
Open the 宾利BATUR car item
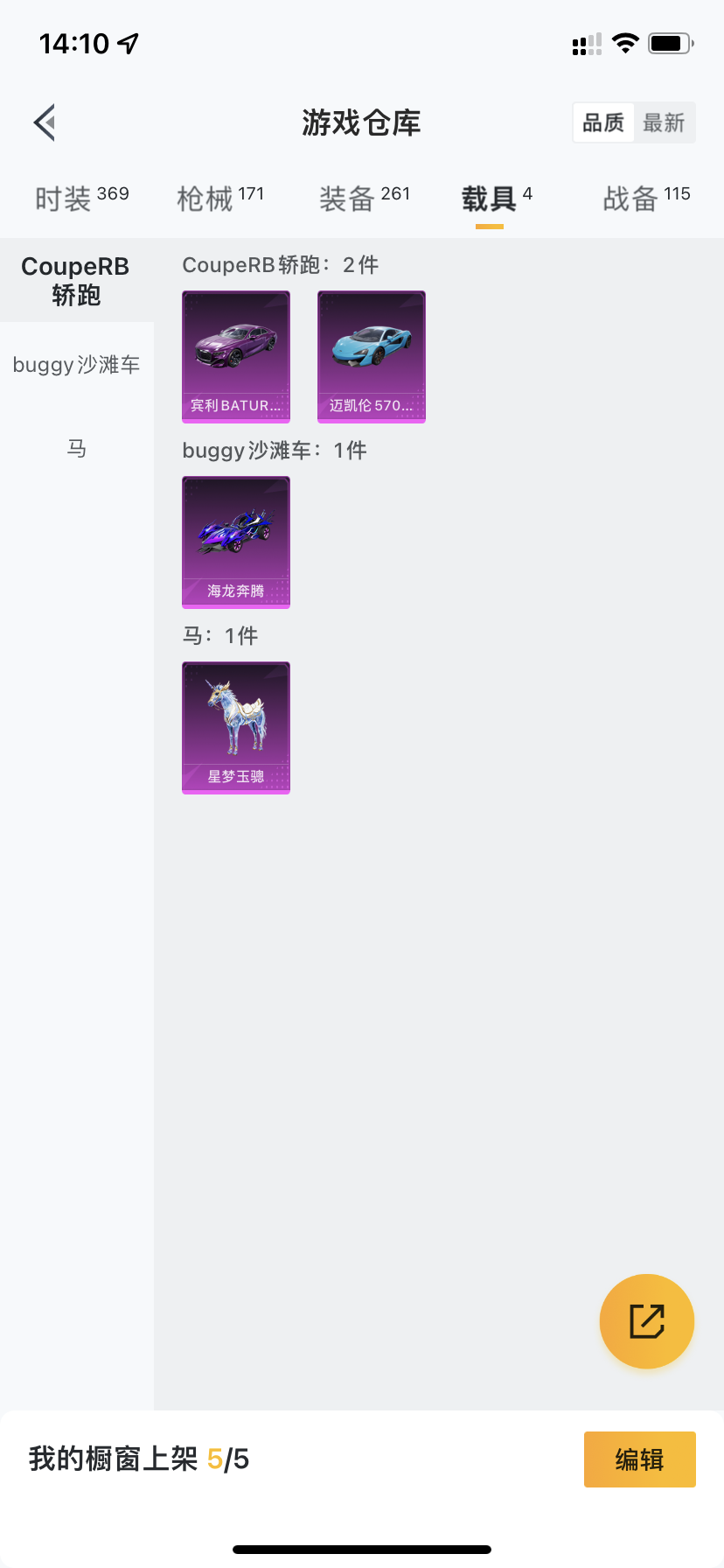pos(236,356)
